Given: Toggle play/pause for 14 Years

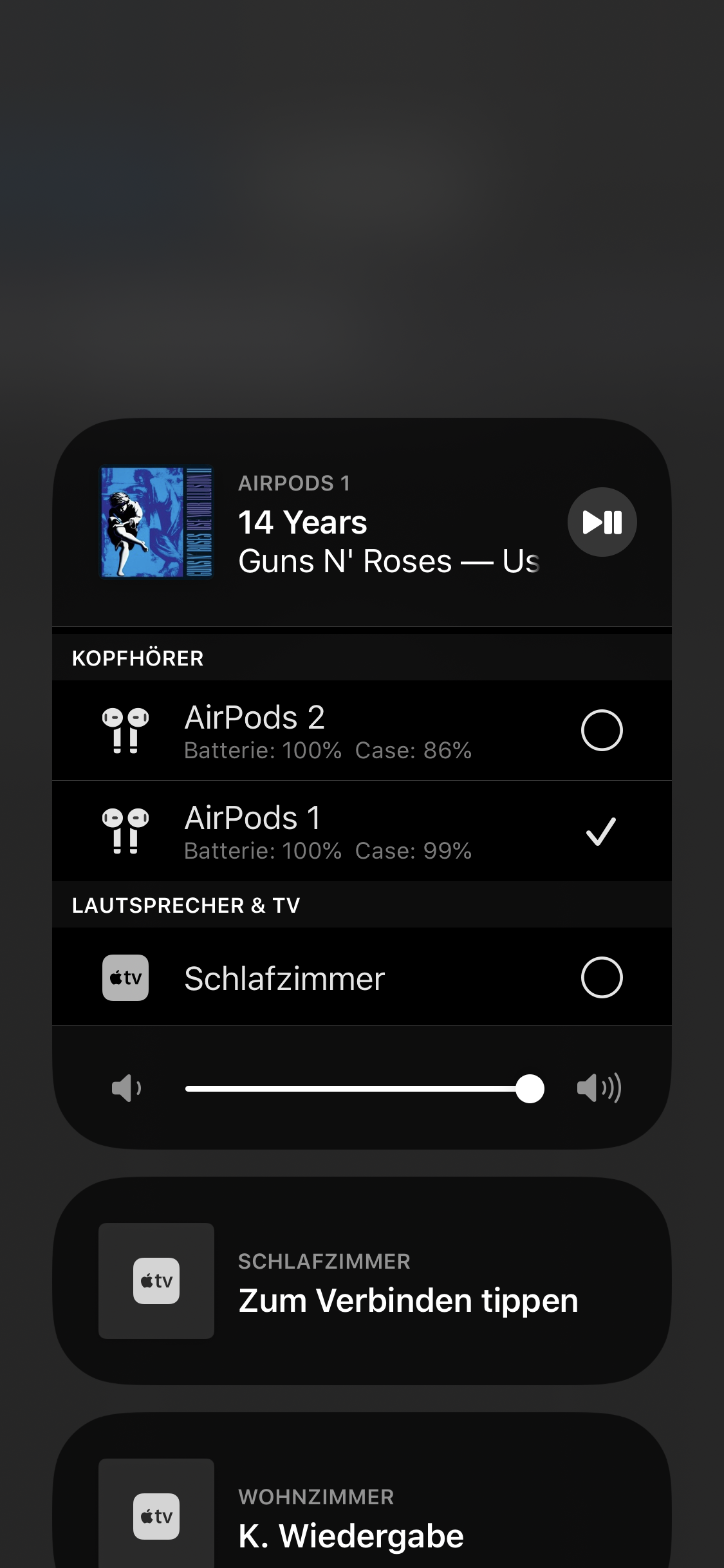Looking at the screenshot, I should pos(602,522).
